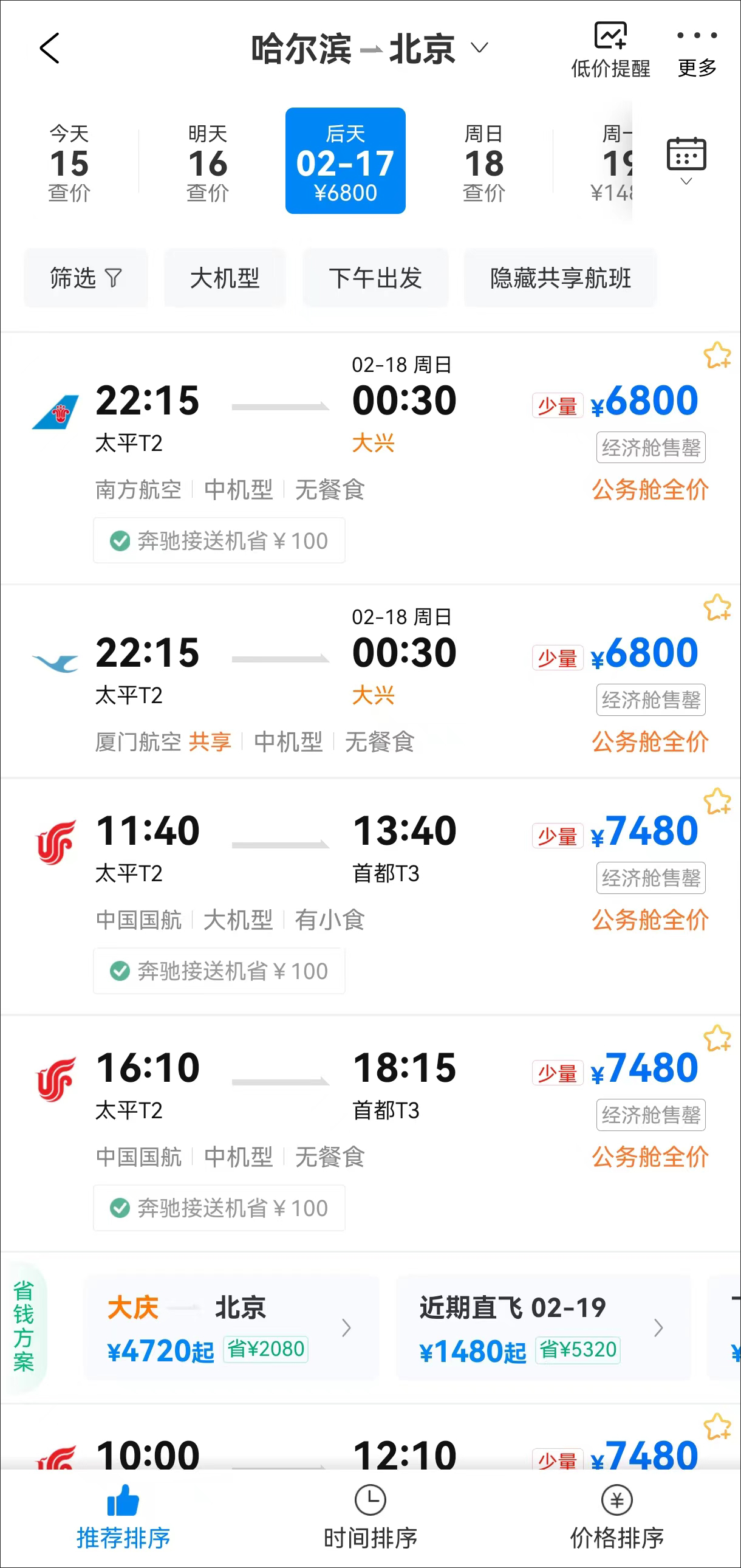Favorite the 11:40 中国国航 flight
The height and width of the screenshot is (1568, 741).
pyautogui.click(x=717, y=802)
